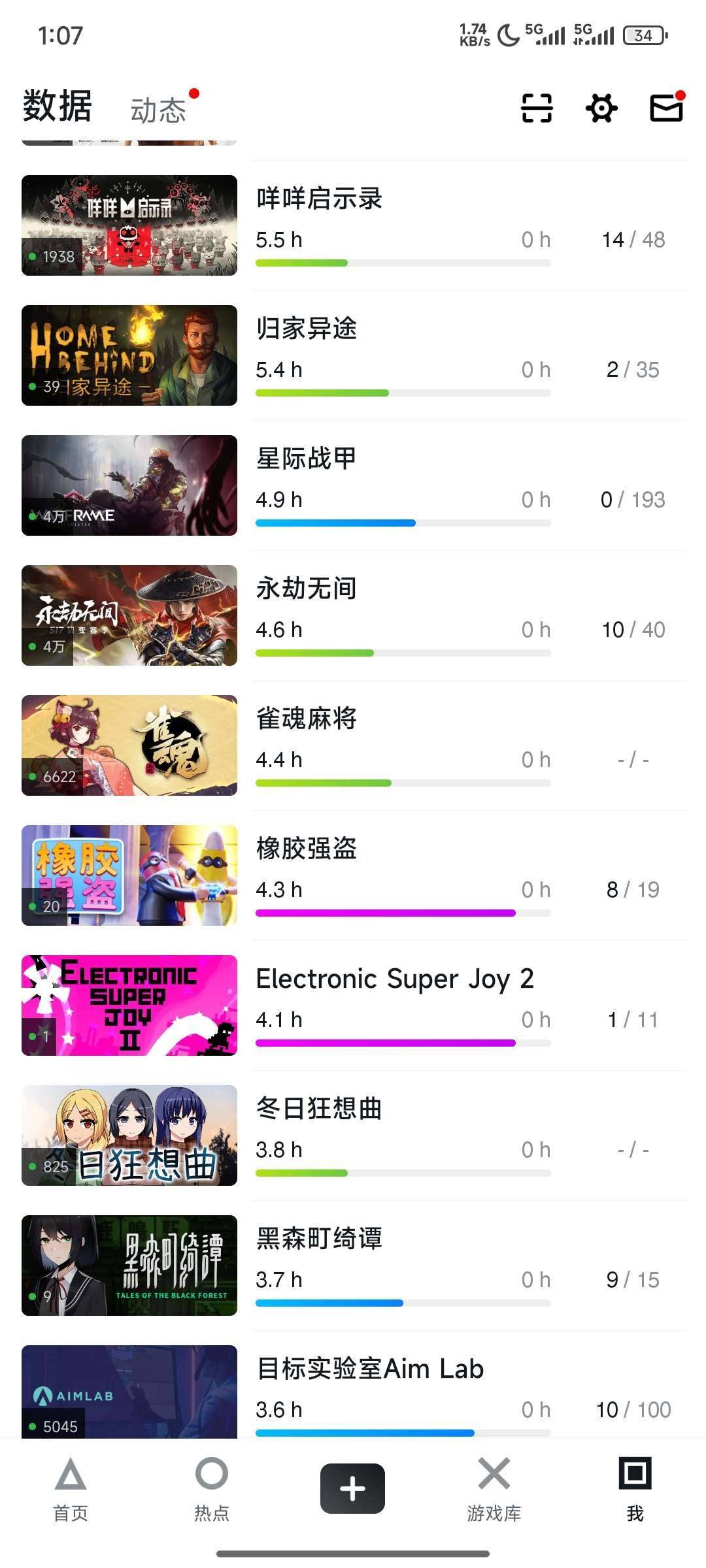706x1568 pixels.
Task: Tap the 目标实验室Aim Lab thumbnail
Action: pyautogui.click(x=129, y=1395)
